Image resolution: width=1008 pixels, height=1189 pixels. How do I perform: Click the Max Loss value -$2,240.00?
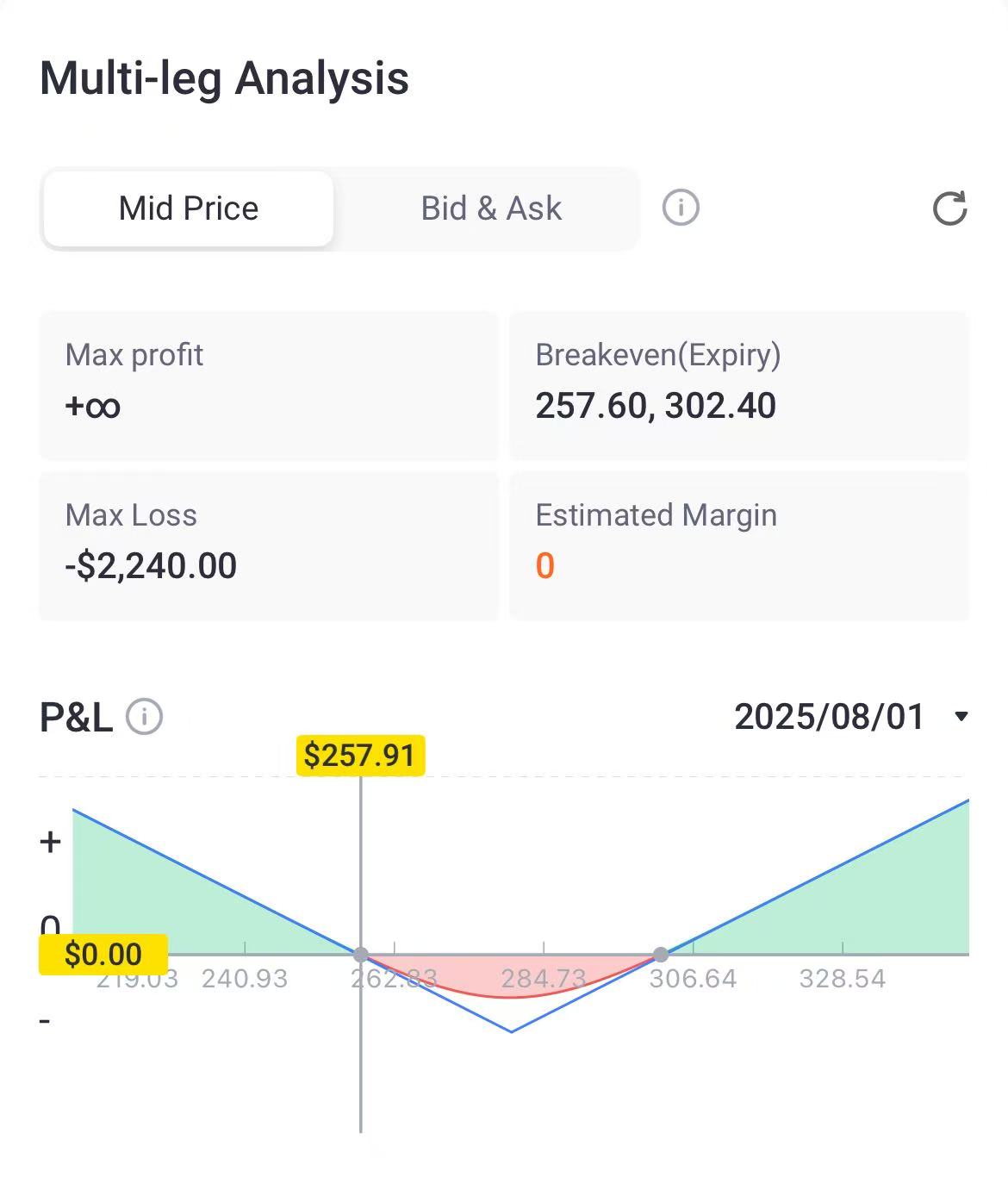coord(151,565)
